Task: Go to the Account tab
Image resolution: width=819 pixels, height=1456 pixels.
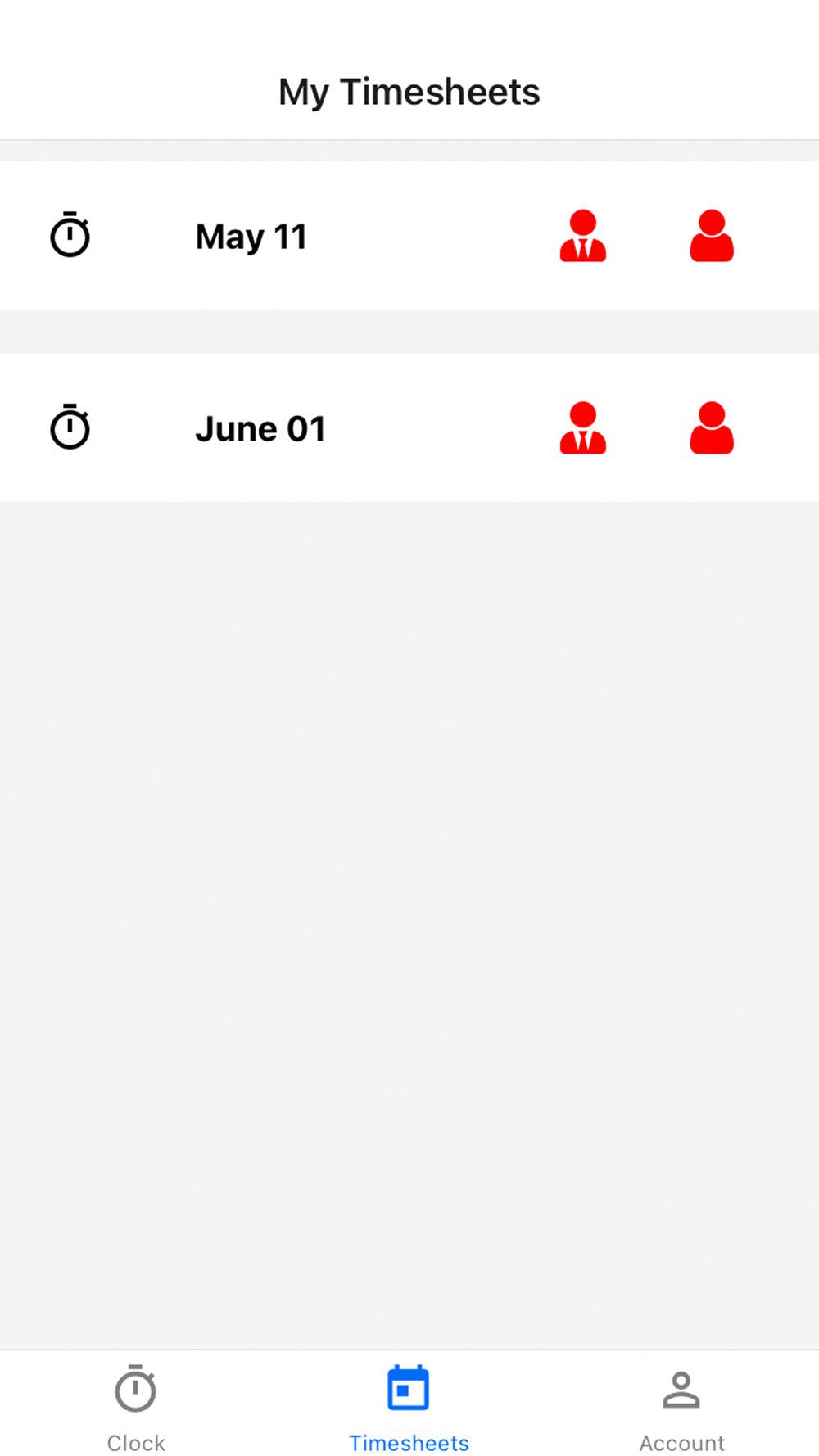Action: (x=681, y=1408)
